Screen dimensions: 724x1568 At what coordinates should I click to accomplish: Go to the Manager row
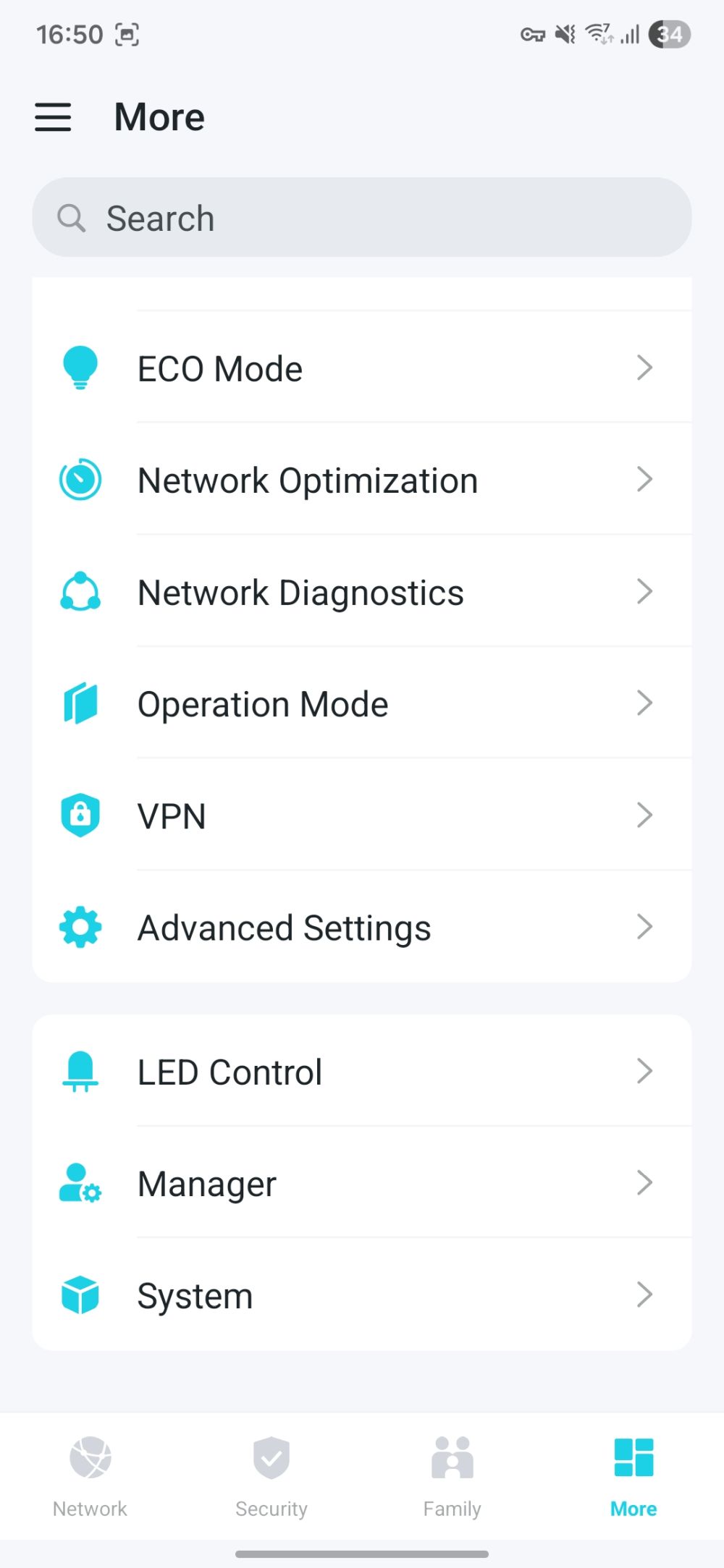click(362, 1184)
